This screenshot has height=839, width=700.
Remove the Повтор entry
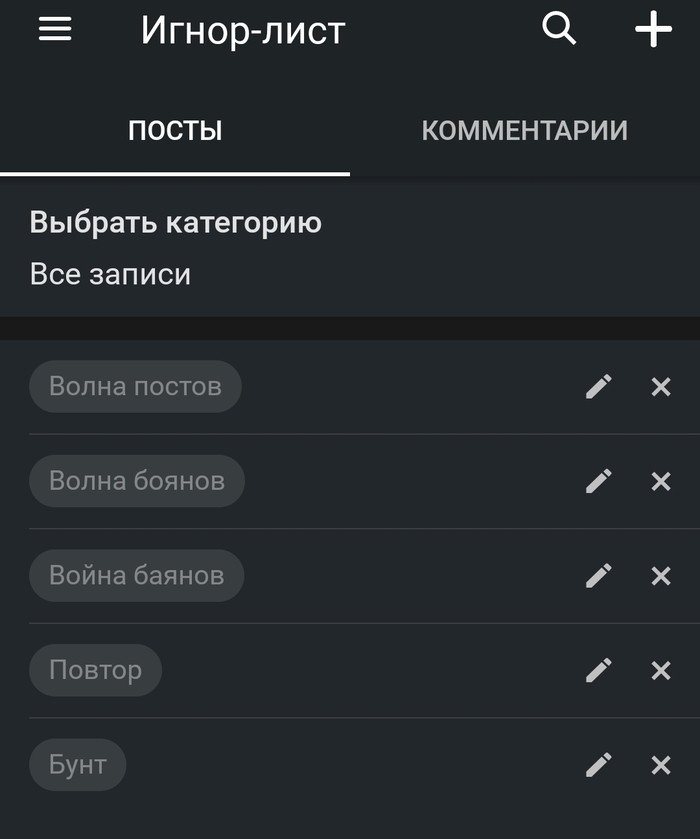pos(661,670)
